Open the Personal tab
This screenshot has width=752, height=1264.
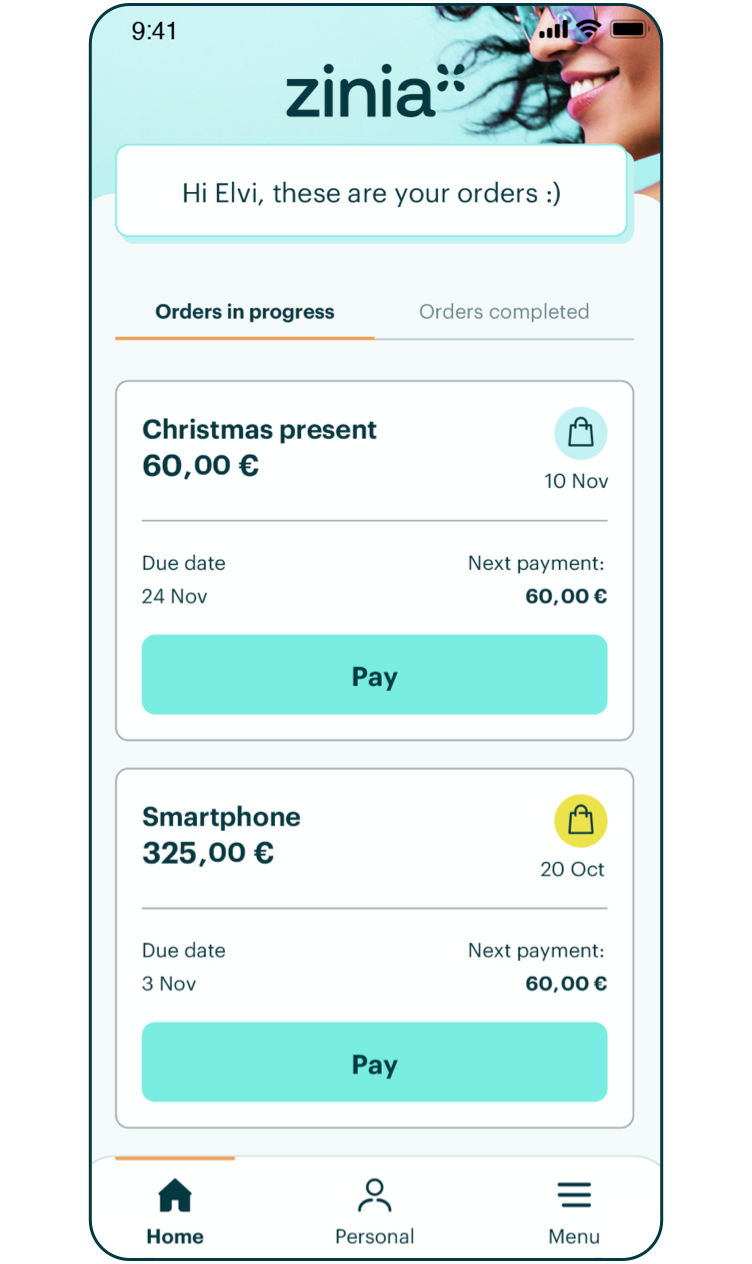[x=374, y=1211]
